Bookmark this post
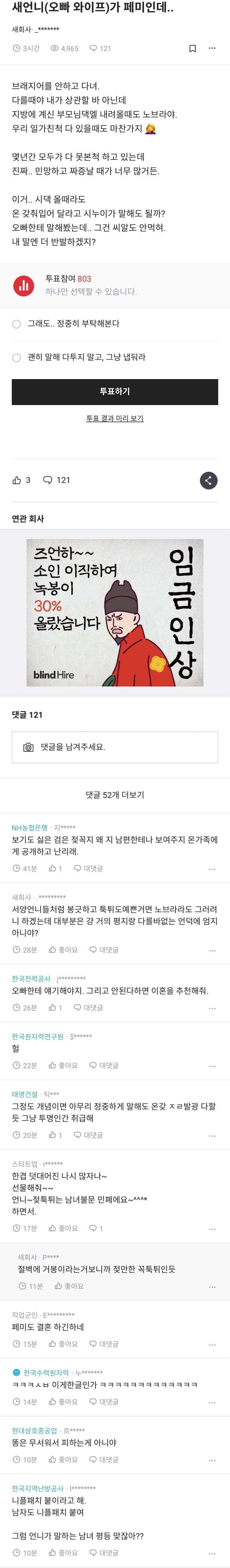230x1568 pixels. (192, 48)
